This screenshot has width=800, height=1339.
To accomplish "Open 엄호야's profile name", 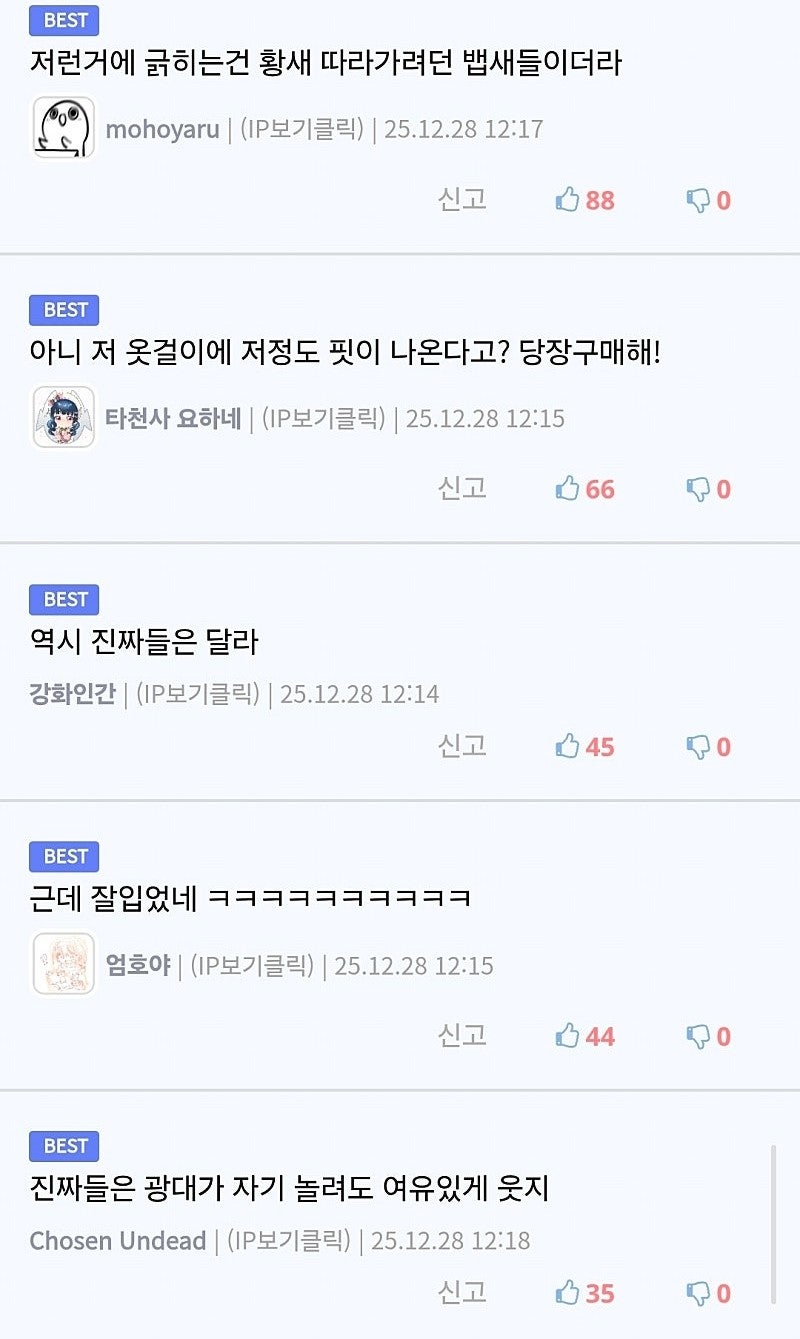I will point(138,966).
